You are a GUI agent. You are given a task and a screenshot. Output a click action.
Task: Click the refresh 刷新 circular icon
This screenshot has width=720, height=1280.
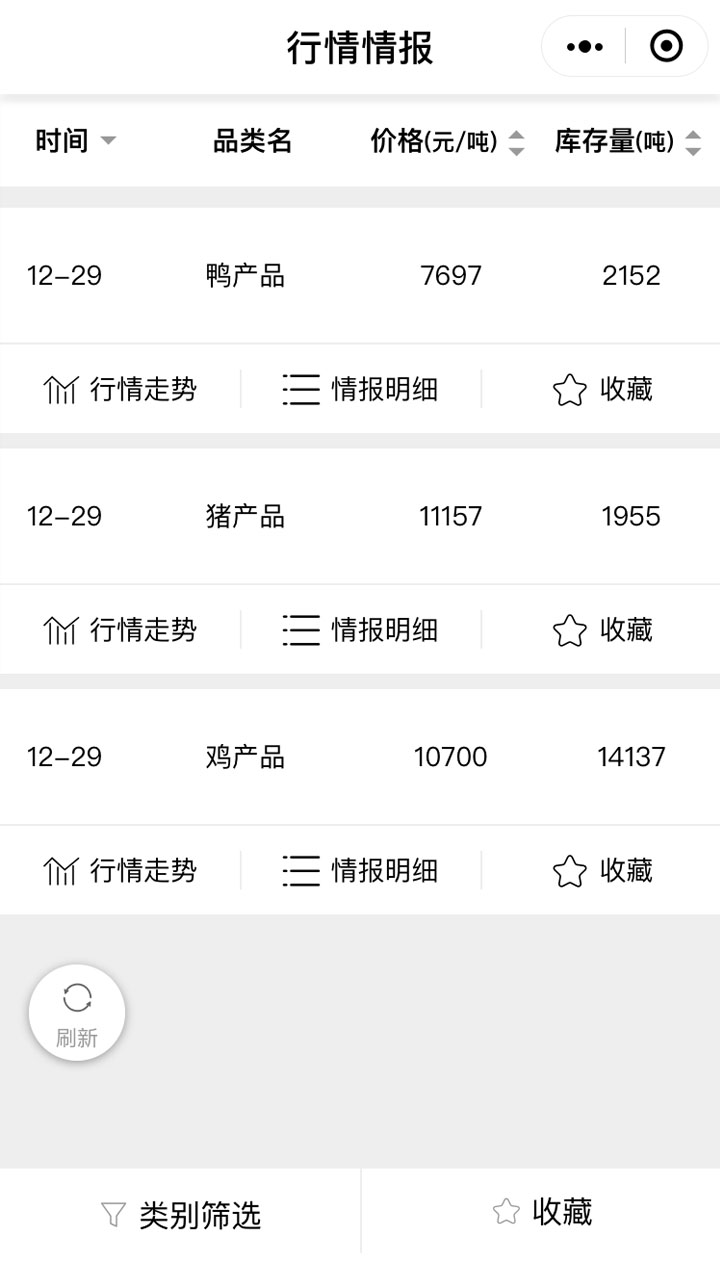tap(77, 1011)
